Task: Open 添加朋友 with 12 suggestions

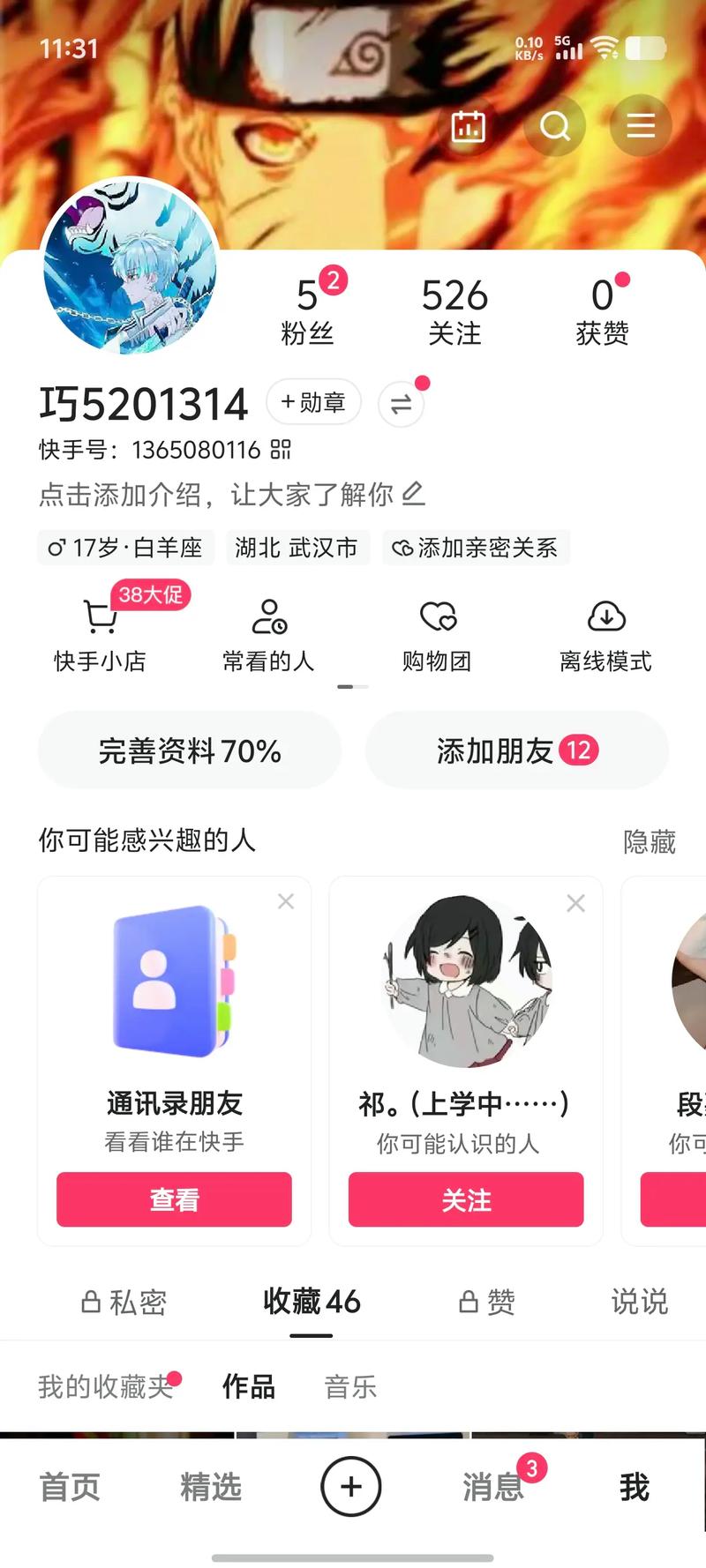Action: (x=516, y=750)
